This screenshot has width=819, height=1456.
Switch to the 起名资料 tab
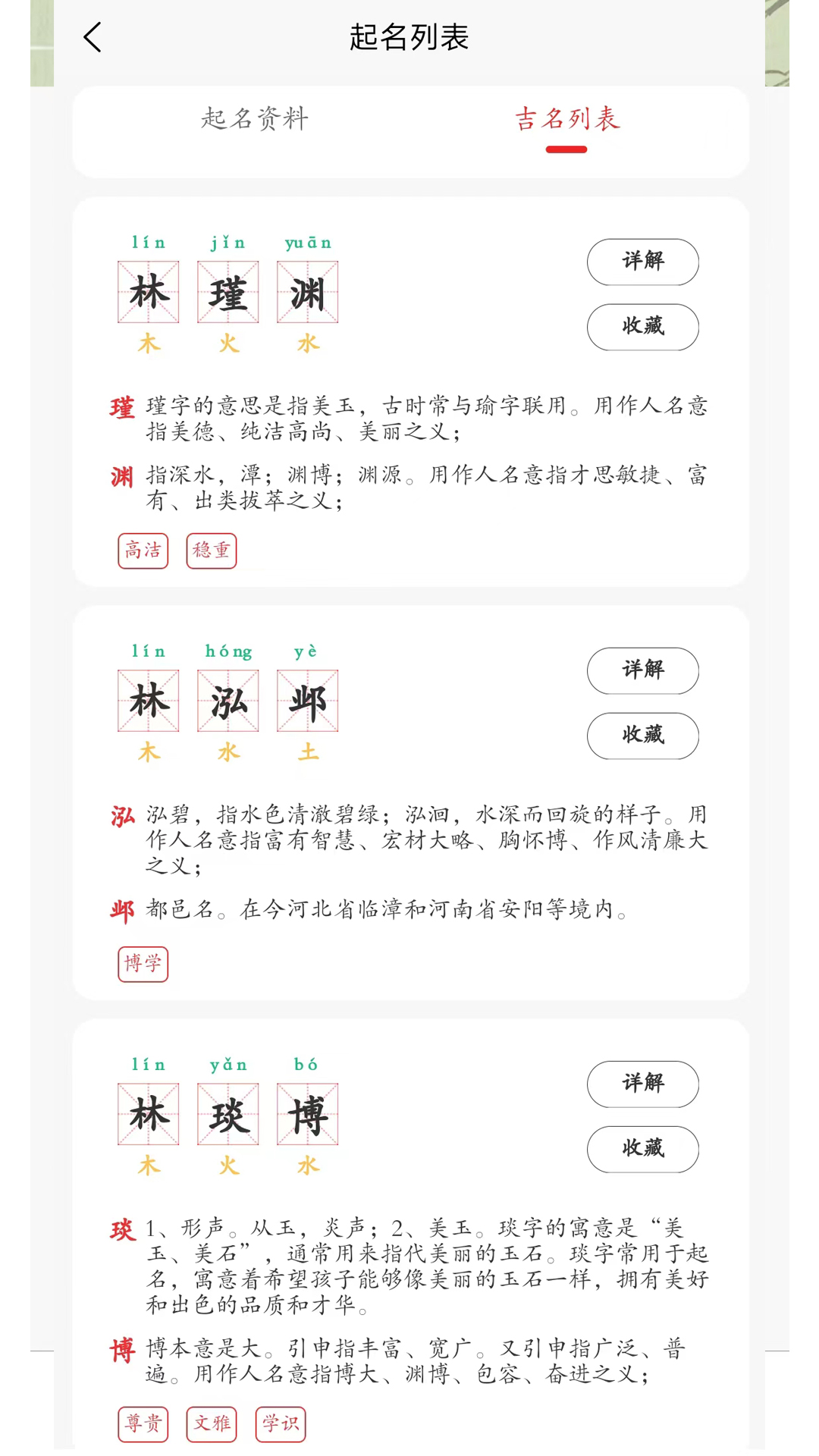coord(255,119)
